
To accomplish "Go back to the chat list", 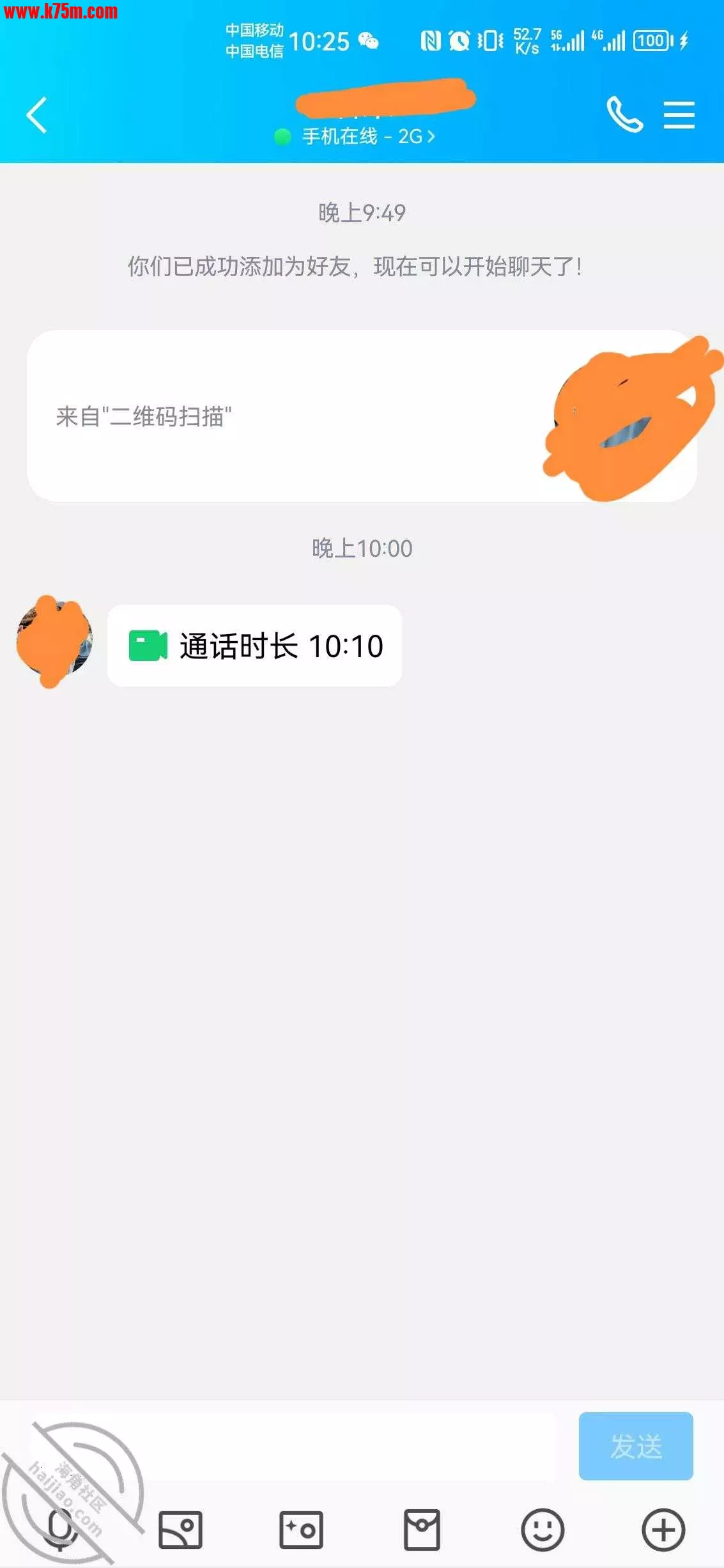I will [x=37, y=116].
